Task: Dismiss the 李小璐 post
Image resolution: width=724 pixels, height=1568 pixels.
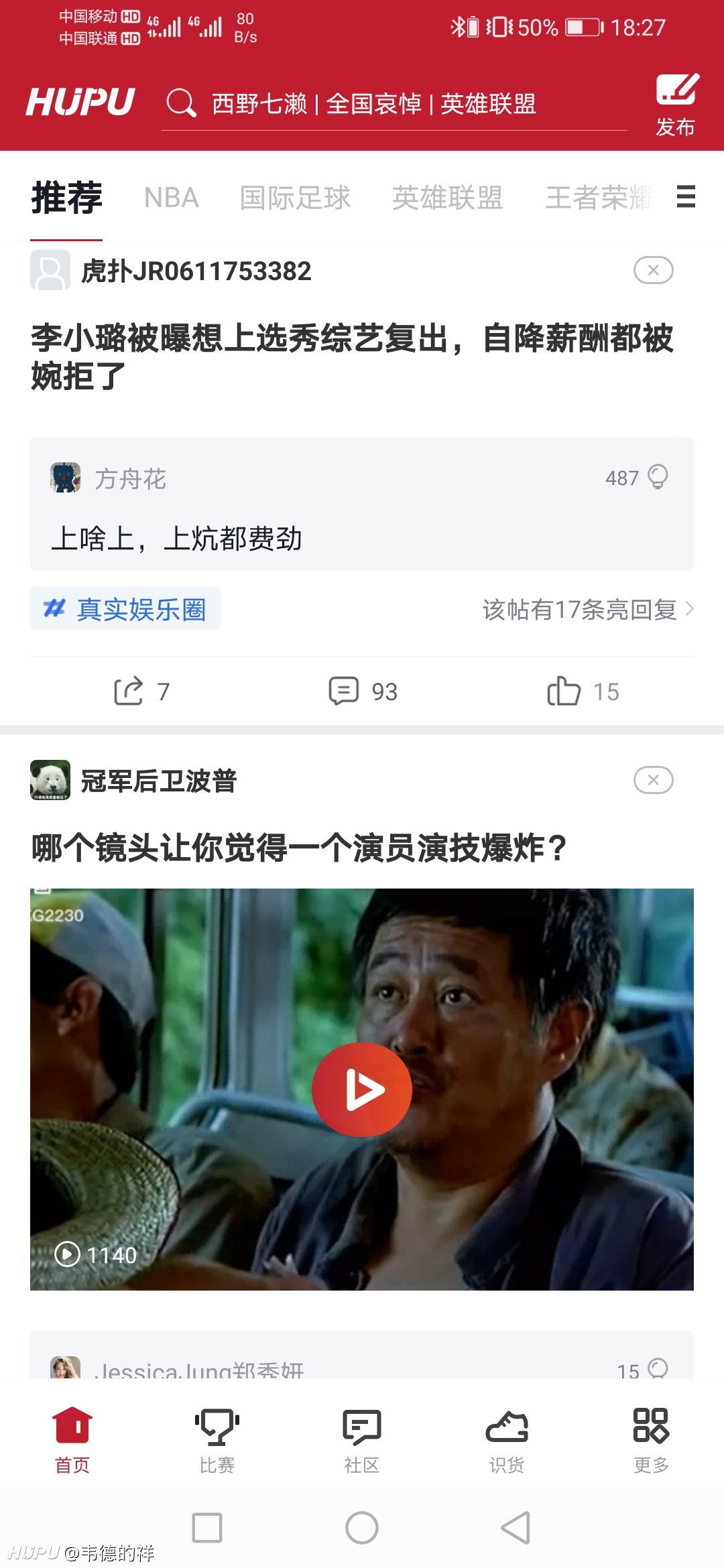Action: pos(654,270)
